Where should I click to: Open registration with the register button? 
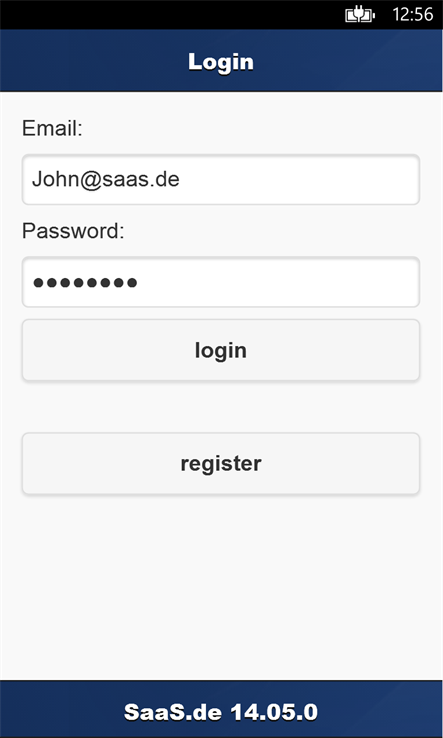[x=221, y=464]
